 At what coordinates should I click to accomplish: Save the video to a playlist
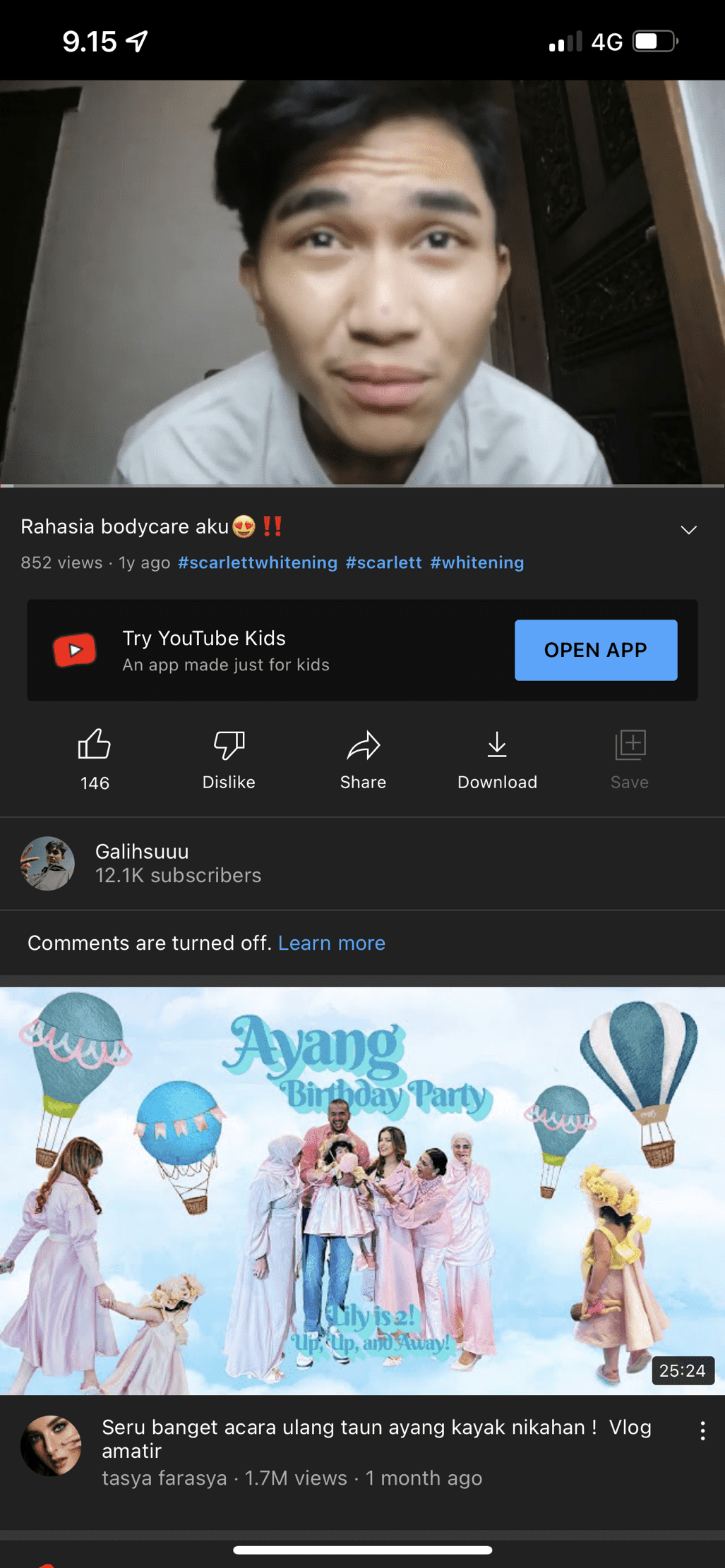pos(630,759)
